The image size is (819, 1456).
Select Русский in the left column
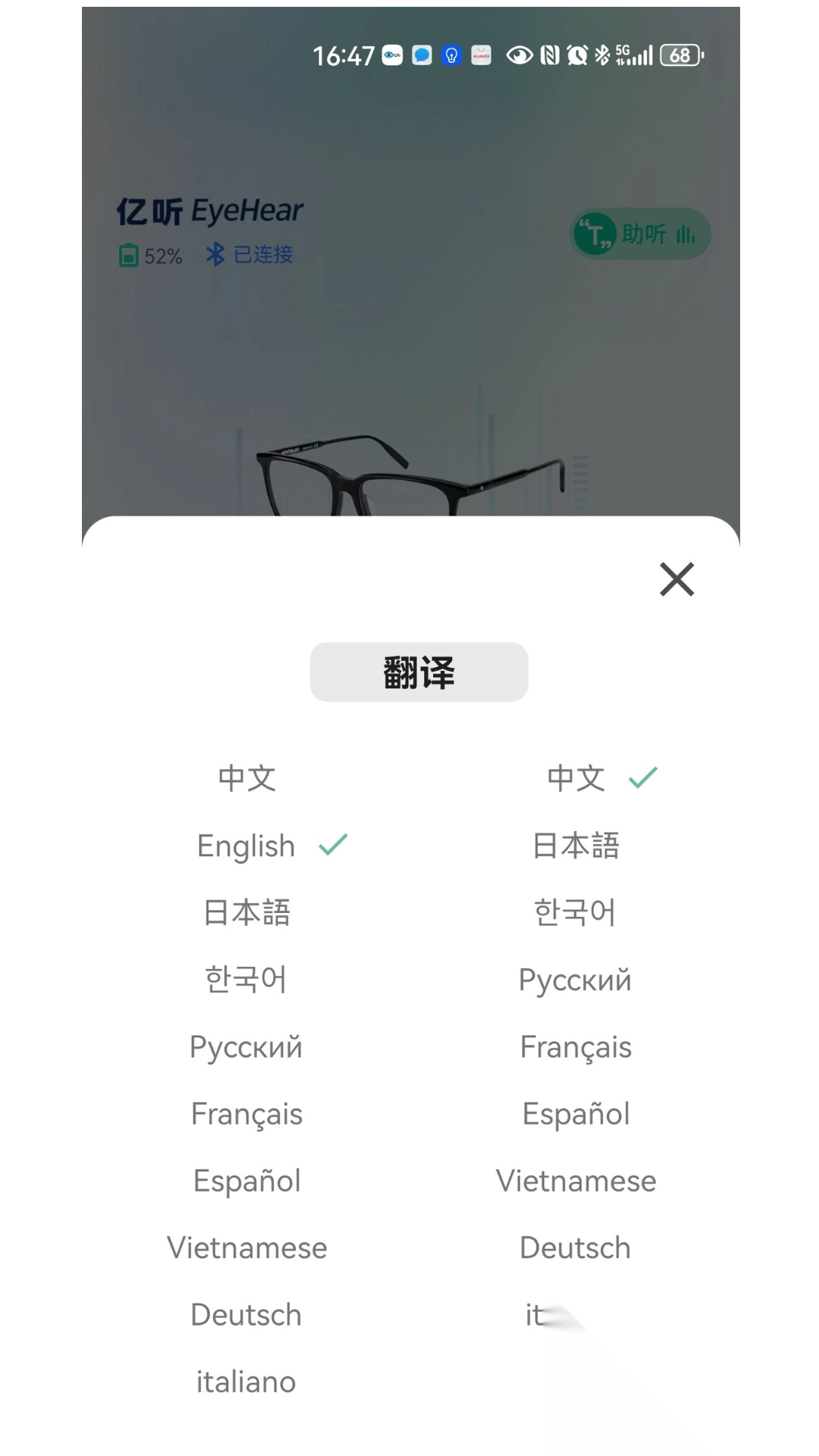pyautogui.click(x=246, y=1046)
